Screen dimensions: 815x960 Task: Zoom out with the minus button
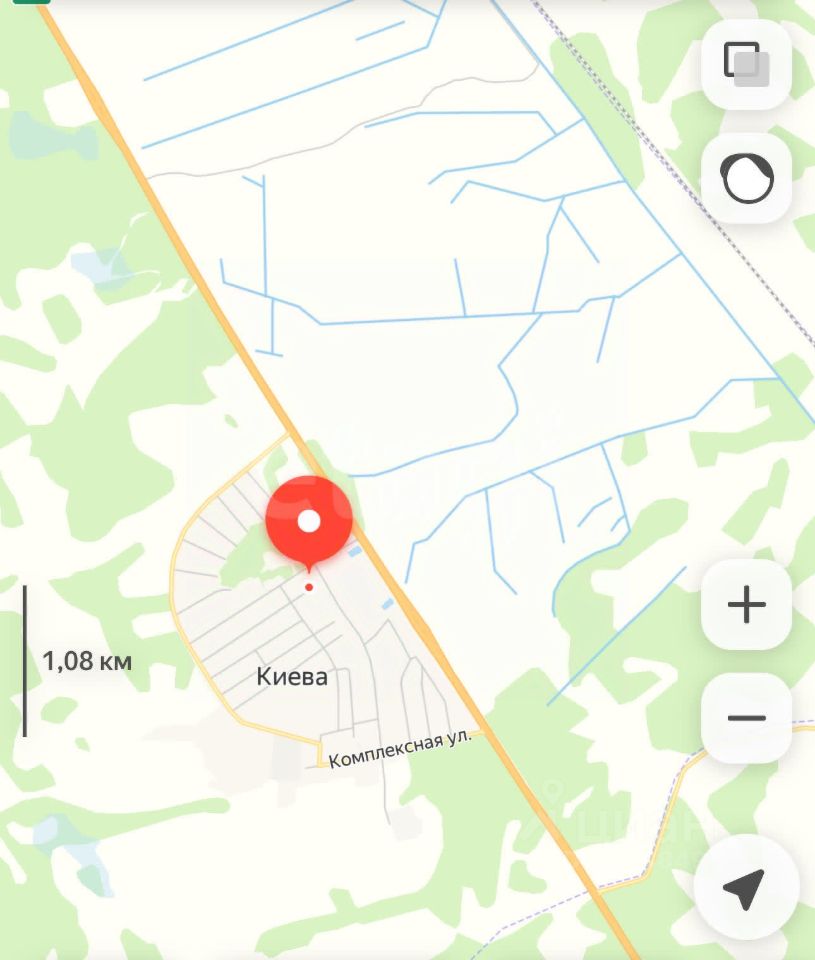point(747,718)
